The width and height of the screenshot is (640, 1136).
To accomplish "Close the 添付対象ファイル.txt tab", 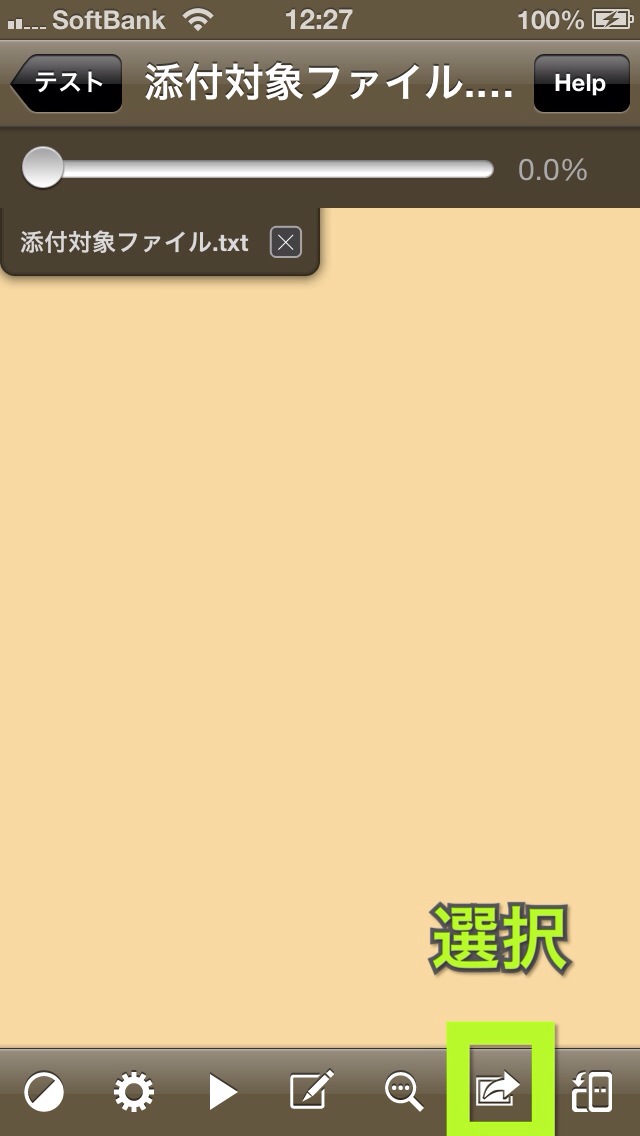I will pyautogui.click(x=285, y=242).
